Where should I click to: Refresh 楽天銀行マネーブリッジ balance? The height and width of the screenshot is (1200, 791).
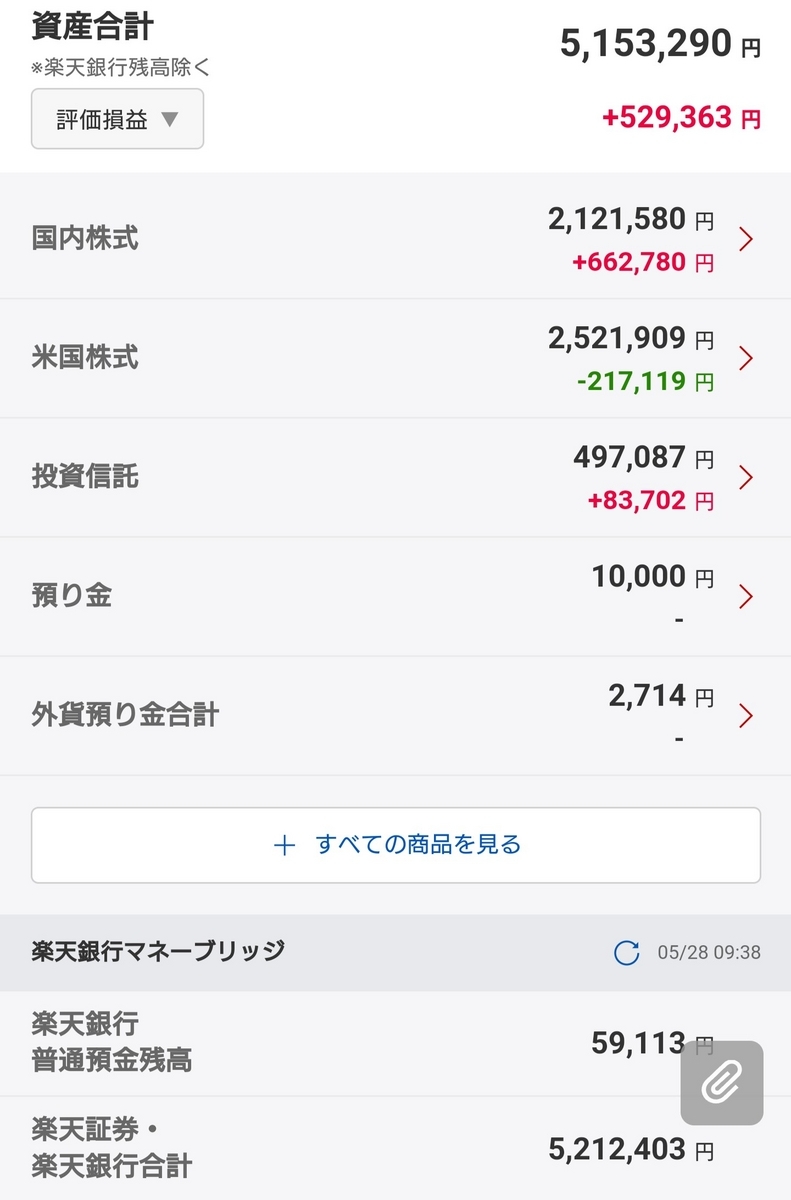[x=627, y=953]
